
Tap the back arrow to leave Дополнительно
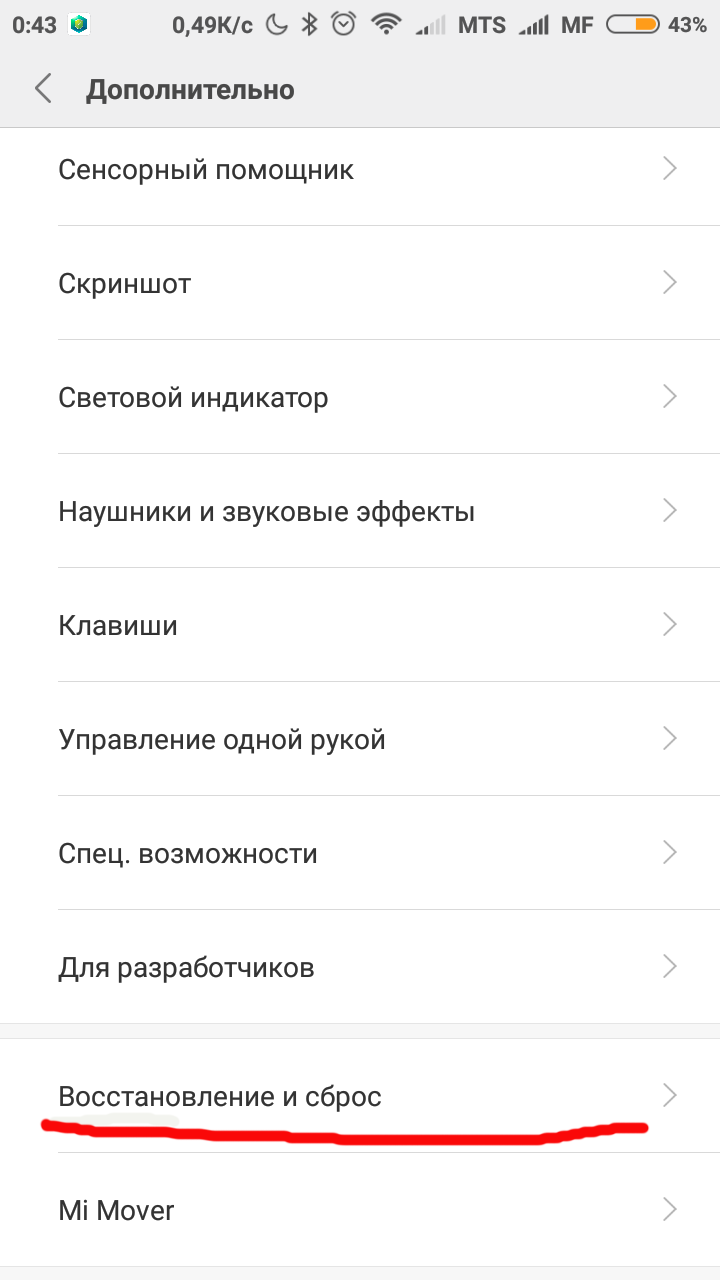(42, 88)
